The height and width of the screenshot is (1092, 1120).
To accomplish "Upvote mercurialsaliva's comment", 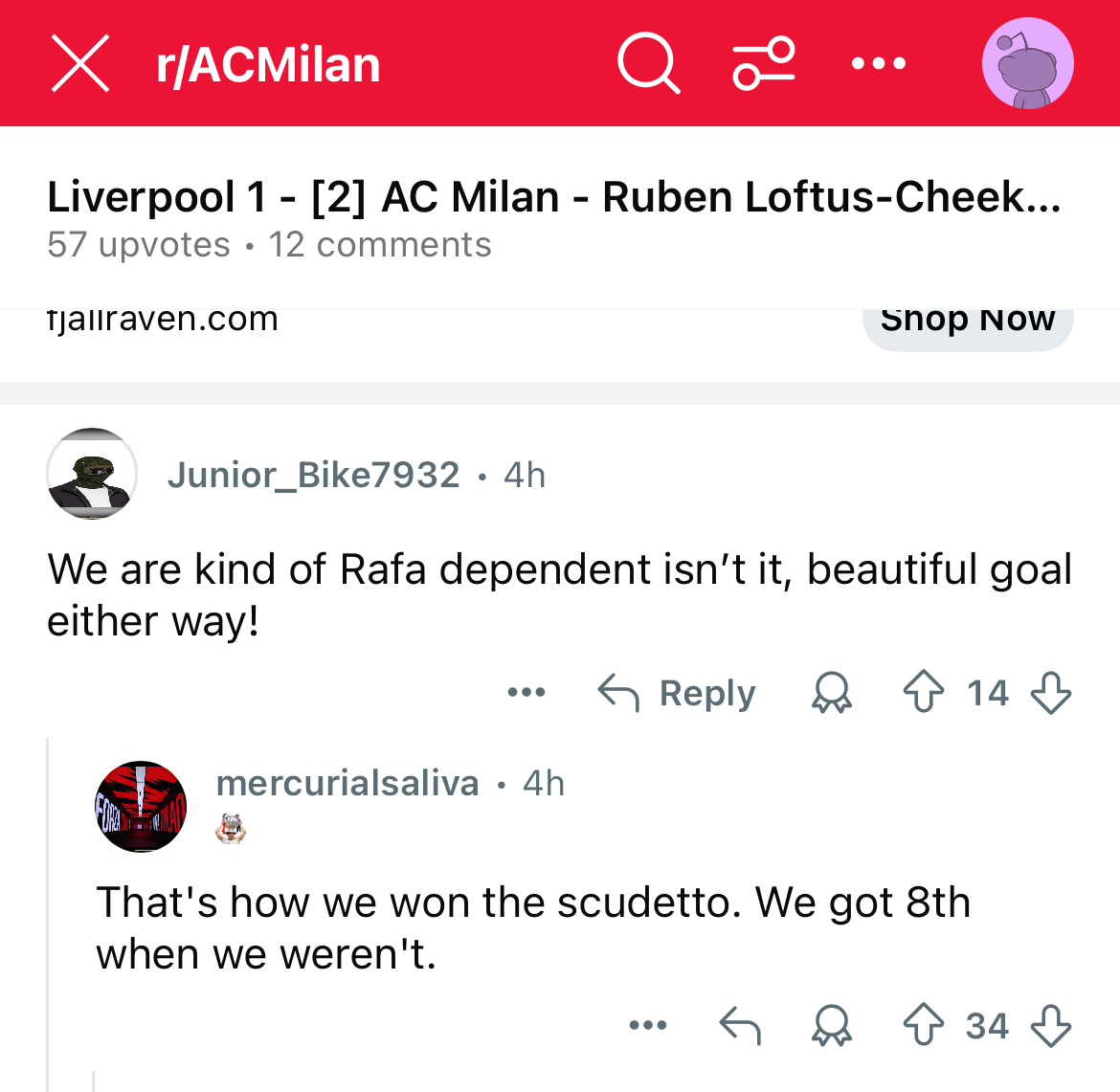I will click(x=923, y=1025).
